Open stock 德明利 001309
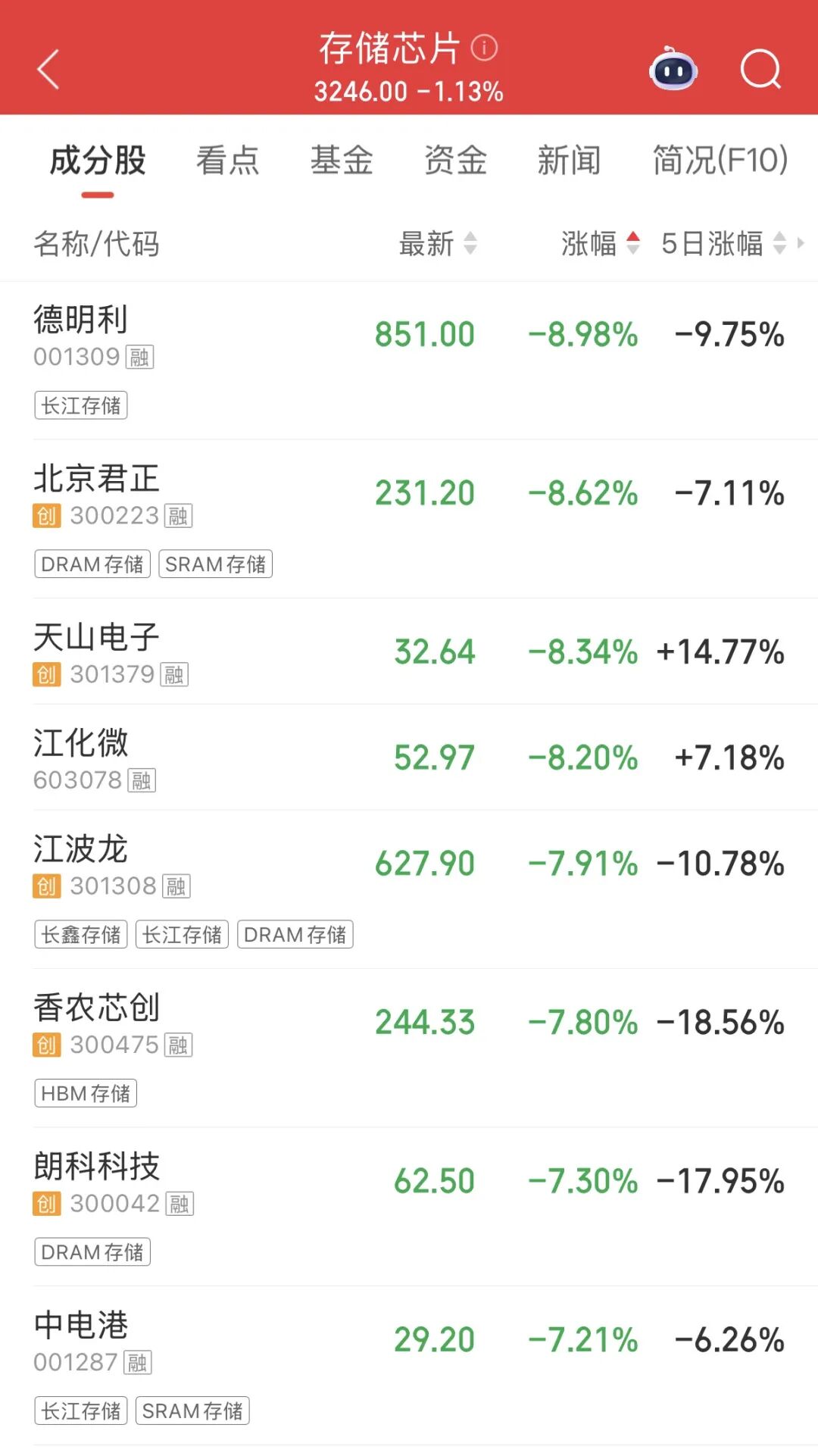Viewport: 818px width, 1456px height. point(409,361)
